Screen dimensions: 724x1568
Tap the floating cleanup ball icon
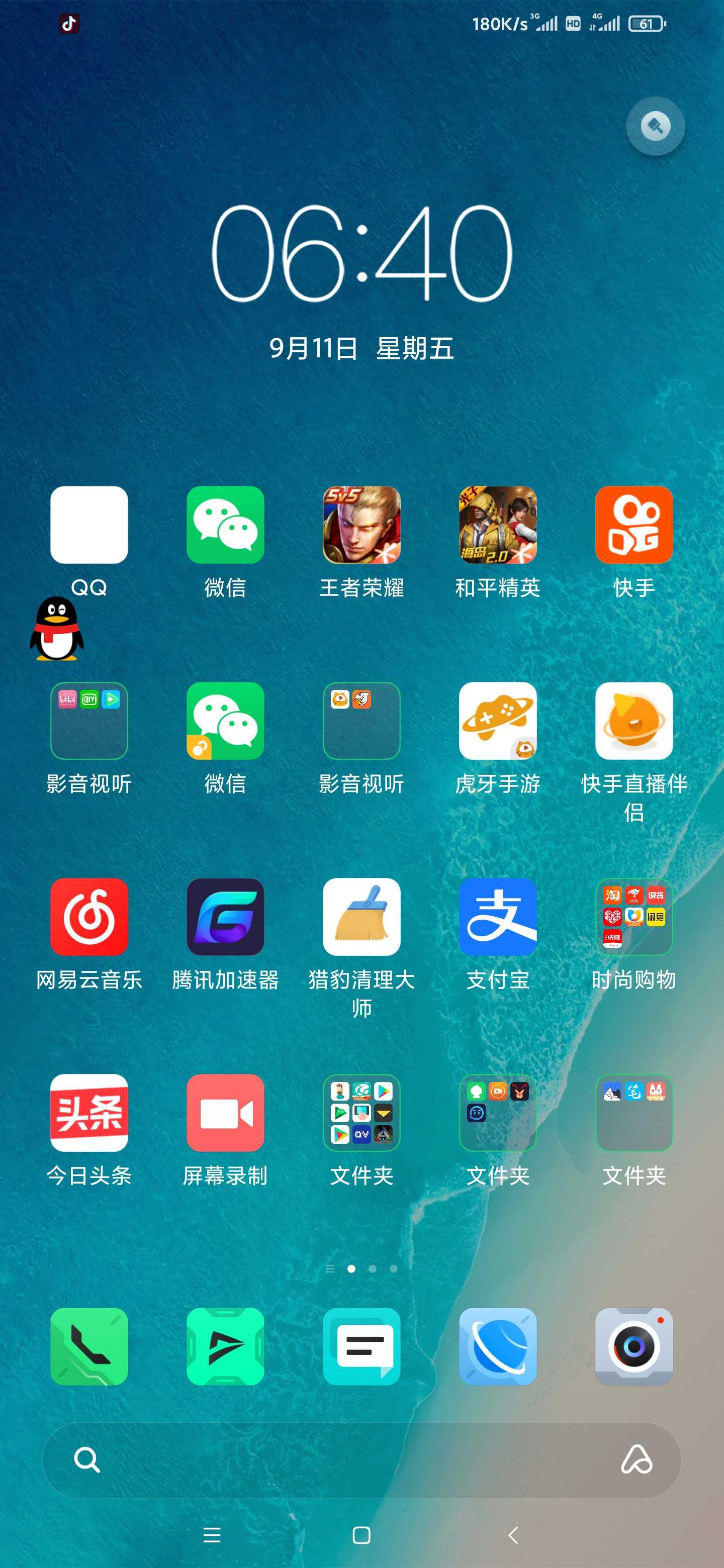[x=655, y=126]
